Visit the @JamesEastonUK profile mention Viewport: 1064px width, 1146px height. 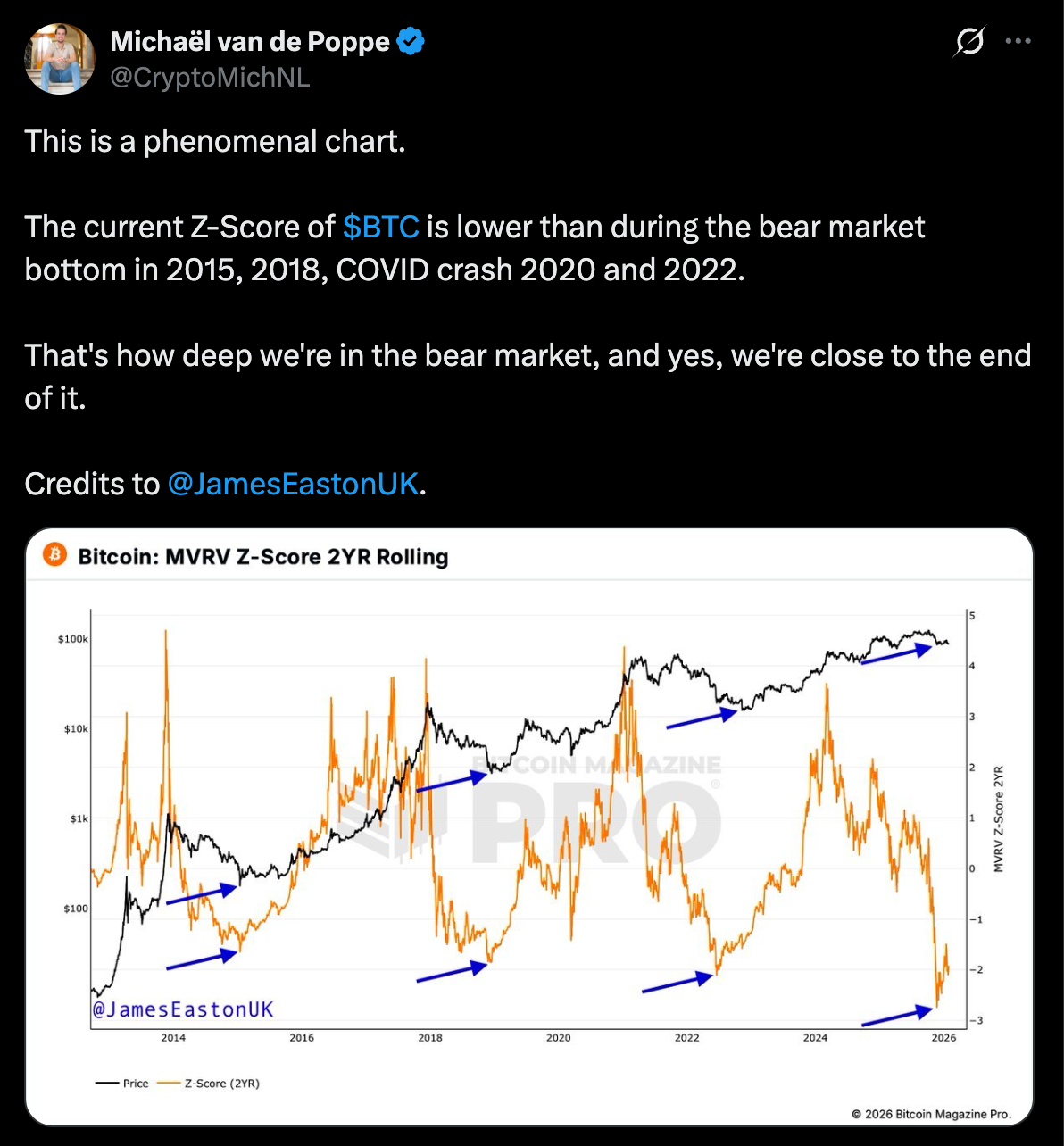pyautogui.click(x=293, y=484)
